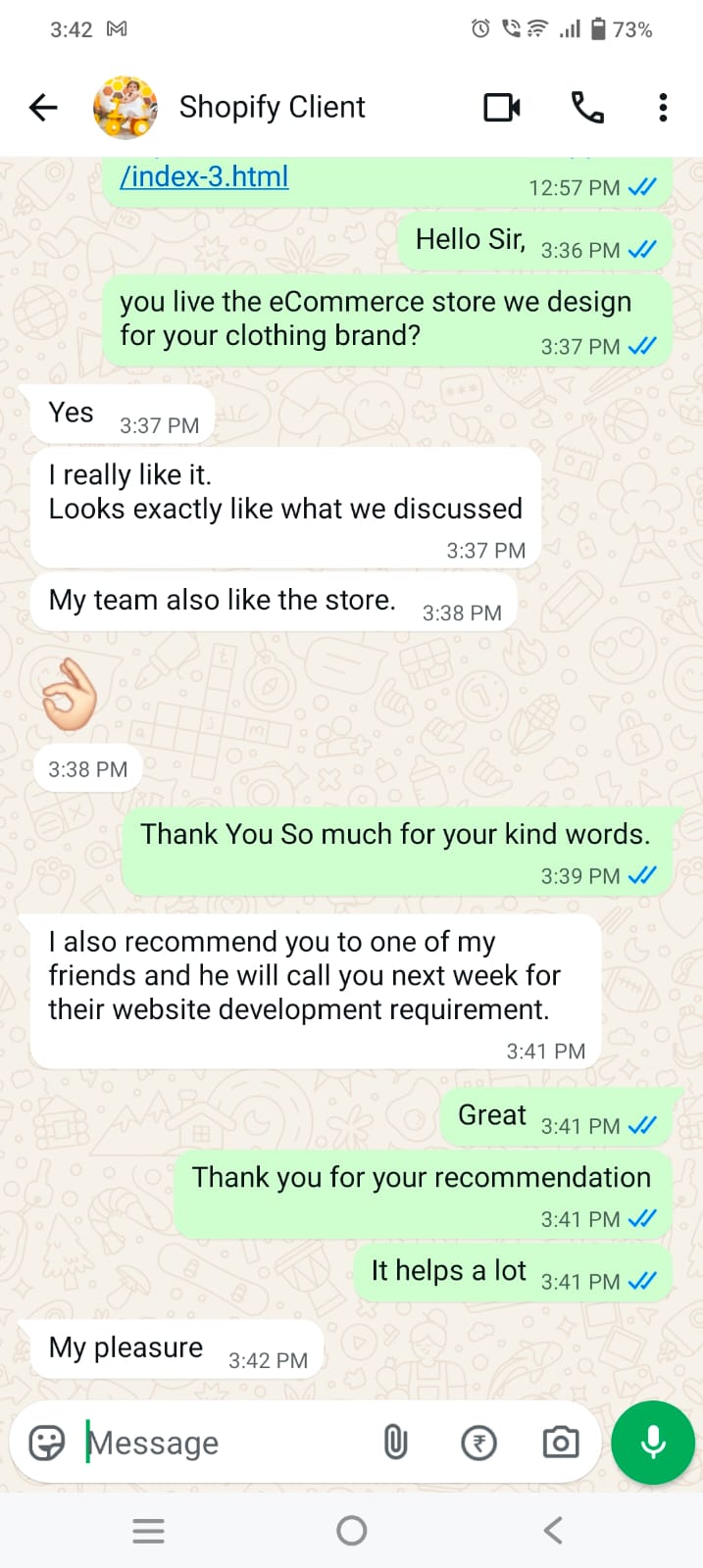Focus the Message text field
Screen dimensions: 703x1568
click(226, 1443)
